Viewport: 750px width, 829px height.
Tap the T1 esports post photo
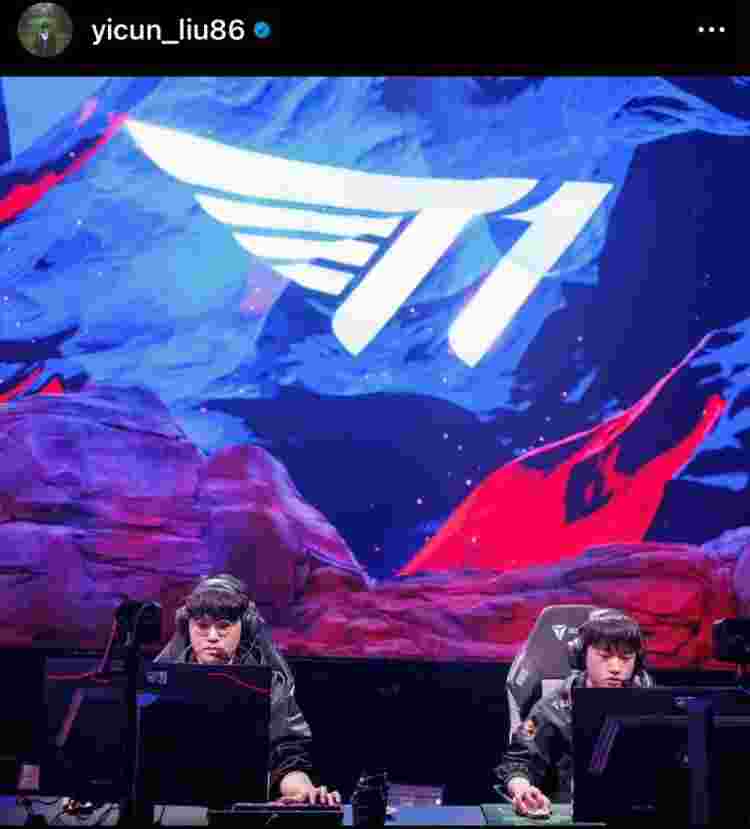click(x=375, y=450)
